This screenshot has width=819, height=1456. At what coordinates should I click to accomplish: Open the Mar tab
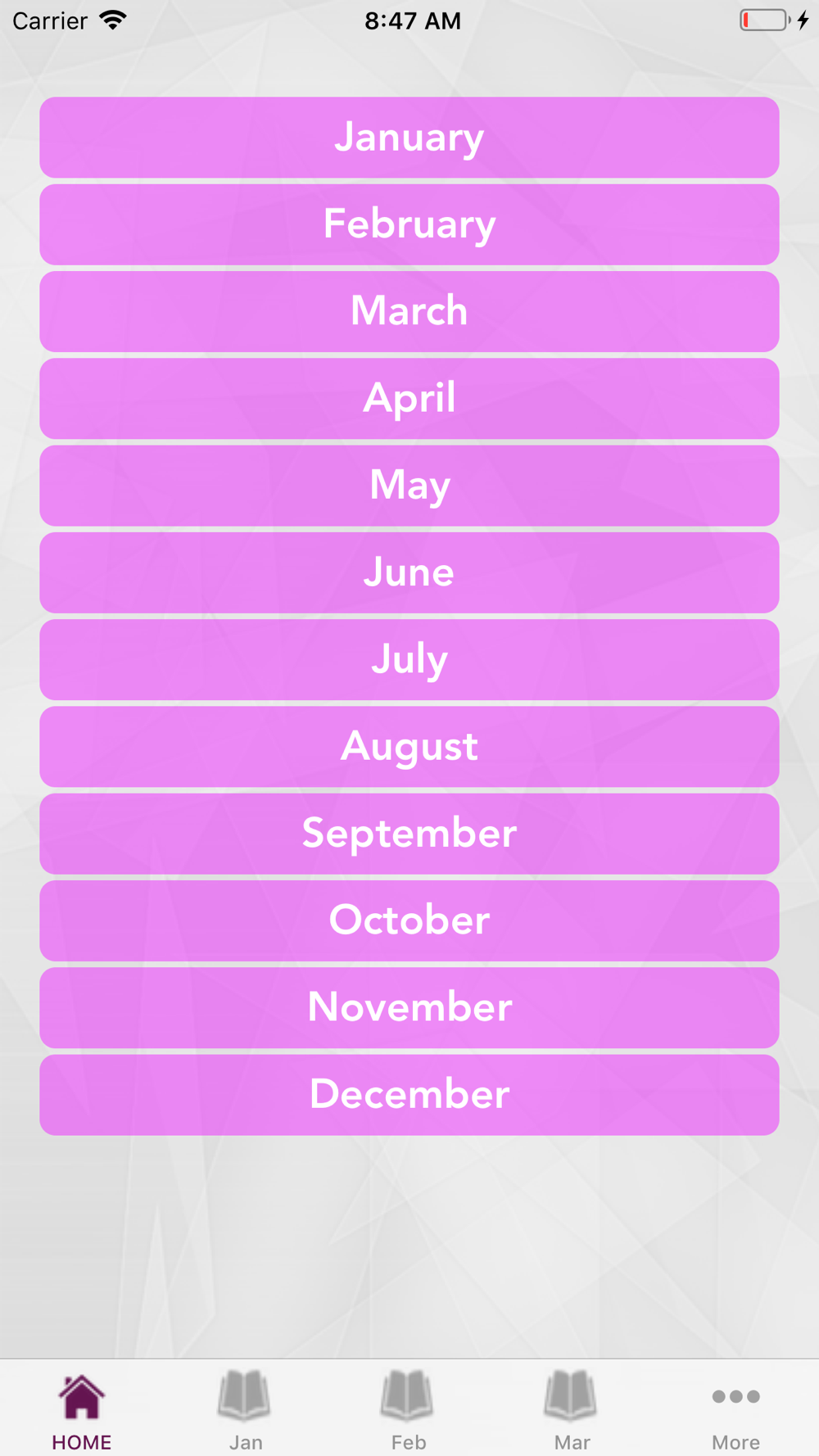click(572, 1409)
